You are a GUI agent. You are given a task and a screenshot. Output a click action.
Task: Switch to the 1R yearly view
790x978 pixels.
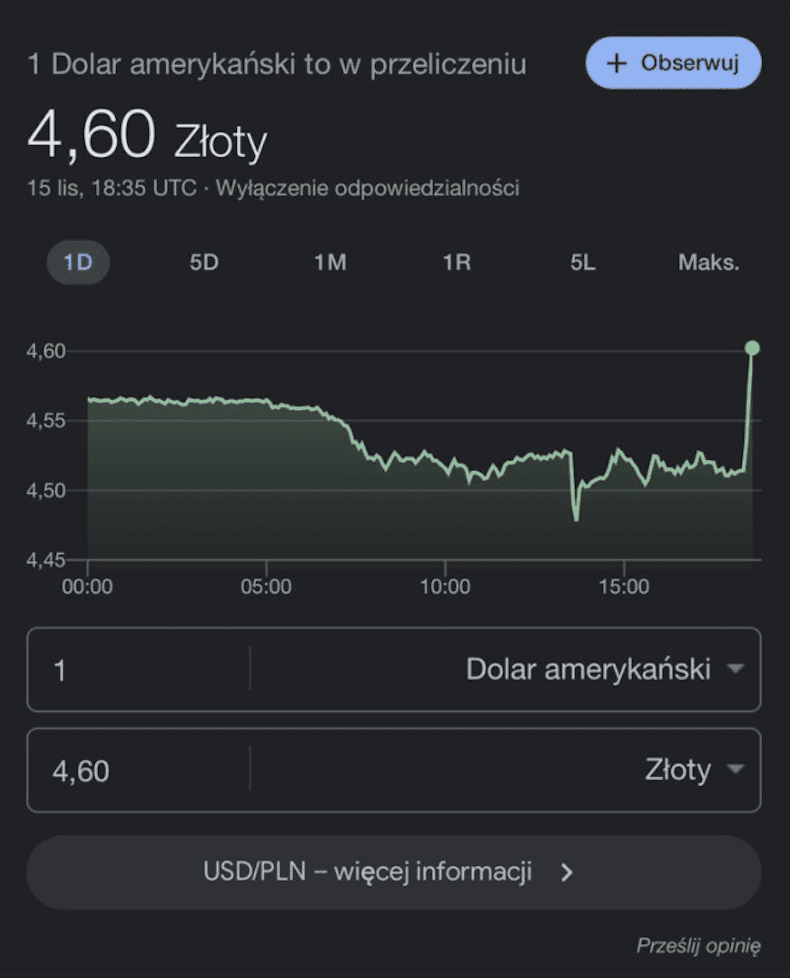tap(456, 263)
